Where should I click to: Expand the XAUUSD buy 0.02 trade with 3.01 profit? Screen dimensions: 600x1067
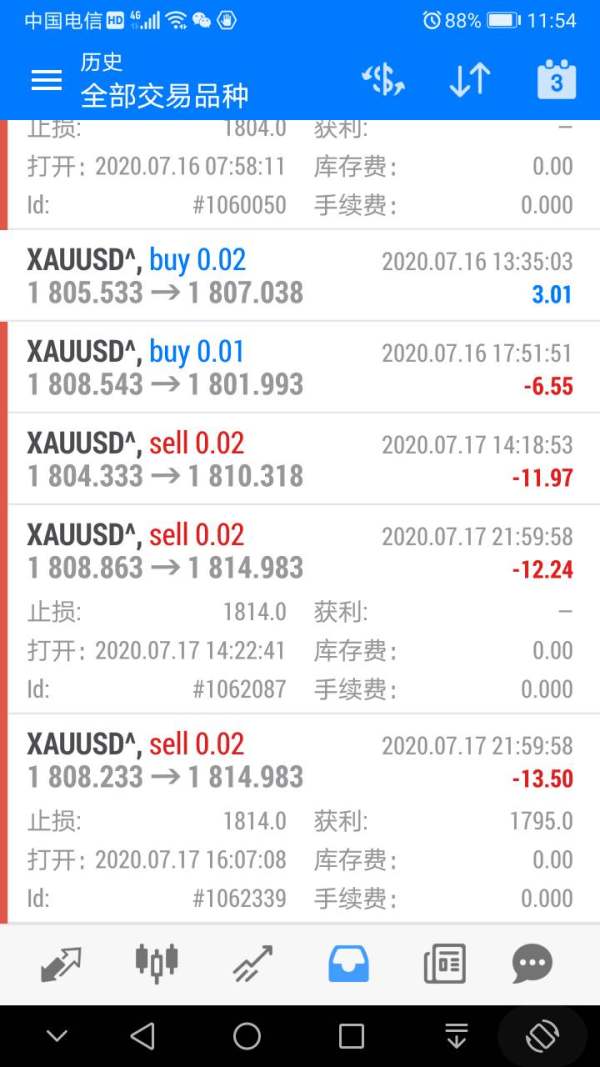pos(300,276)
